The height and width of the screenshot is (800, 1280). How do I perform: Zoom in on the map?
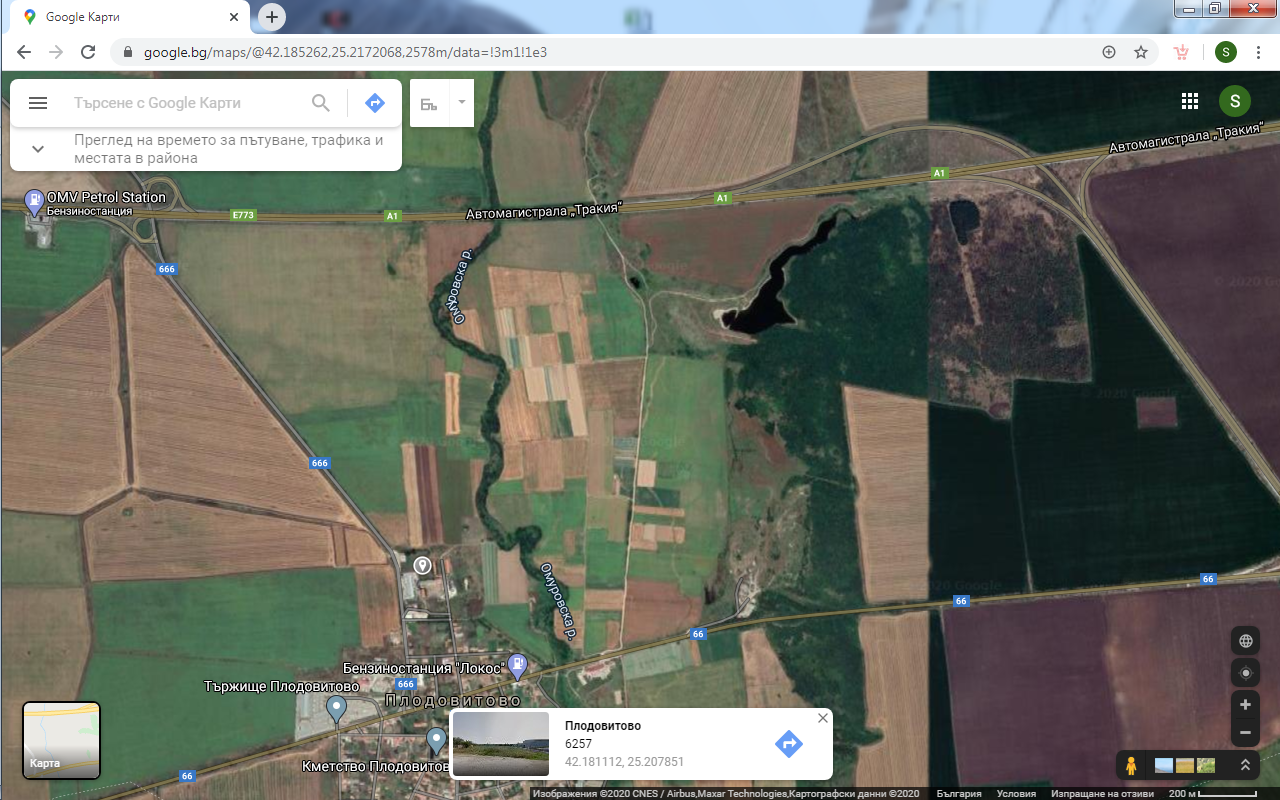tap(1245, 705)
